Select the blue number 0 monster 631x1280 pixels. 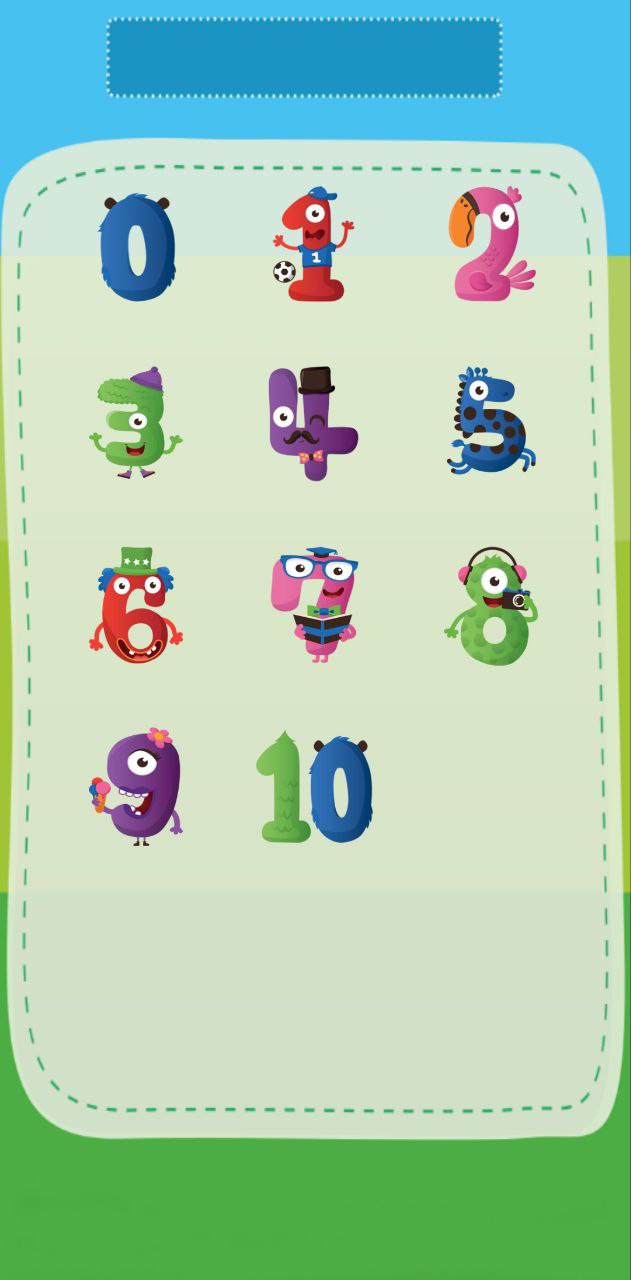tap(137, 248)
